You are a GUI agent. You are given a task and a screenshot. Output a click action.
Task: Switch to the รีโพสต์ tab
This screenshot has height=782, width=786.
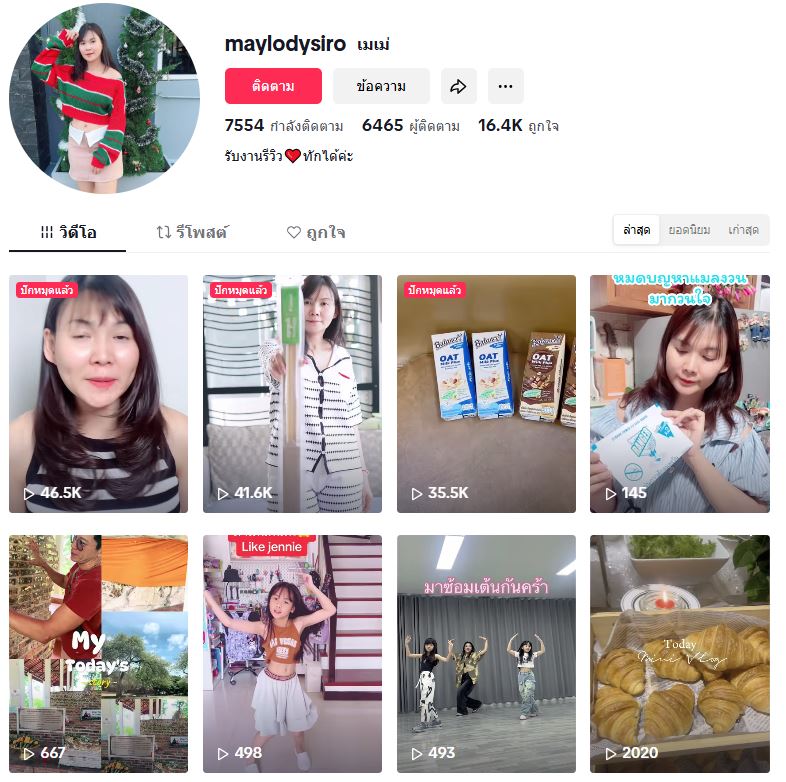point(192,232)
